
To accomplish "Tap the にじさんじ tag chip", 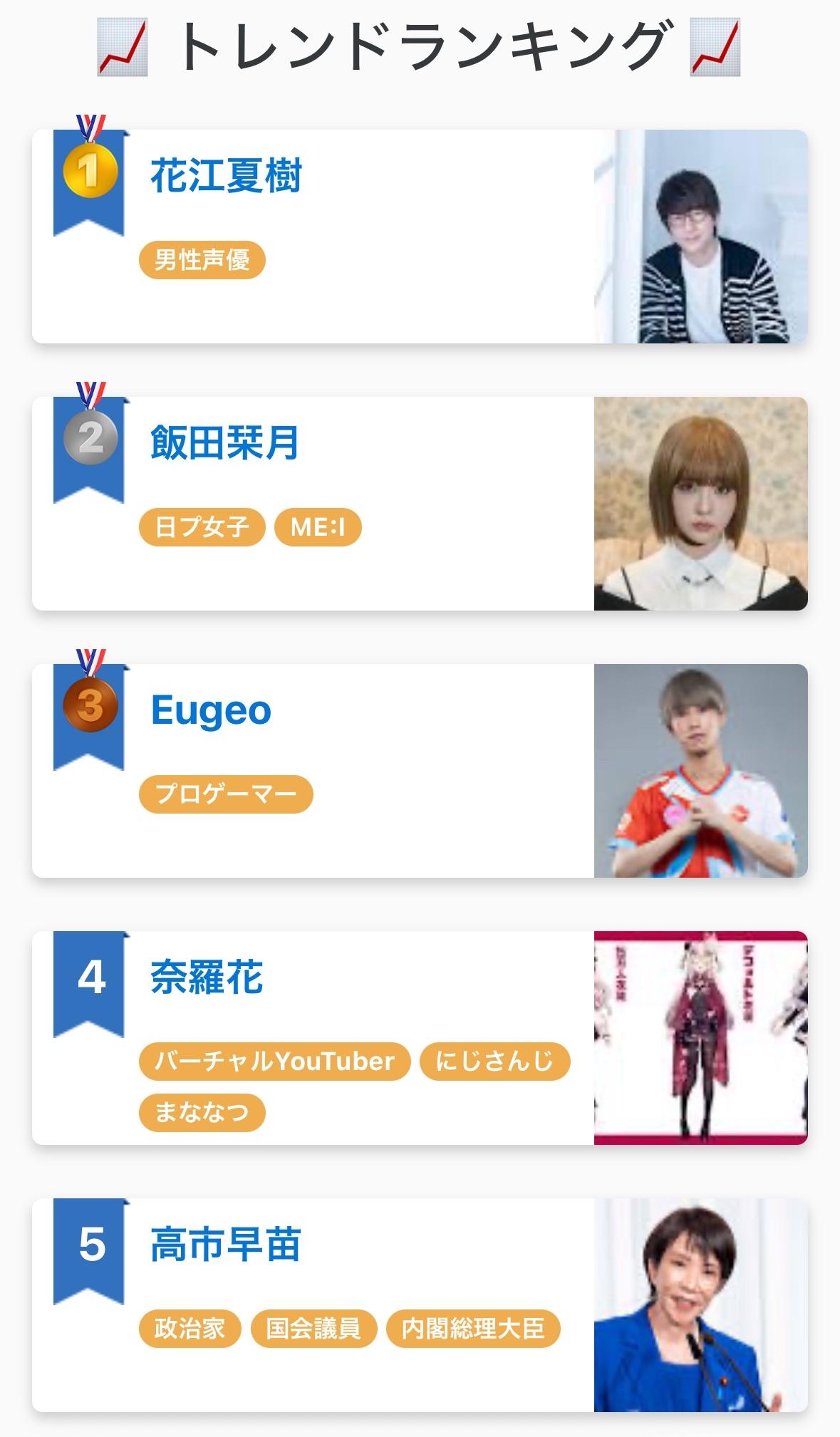I will 494,1062.
